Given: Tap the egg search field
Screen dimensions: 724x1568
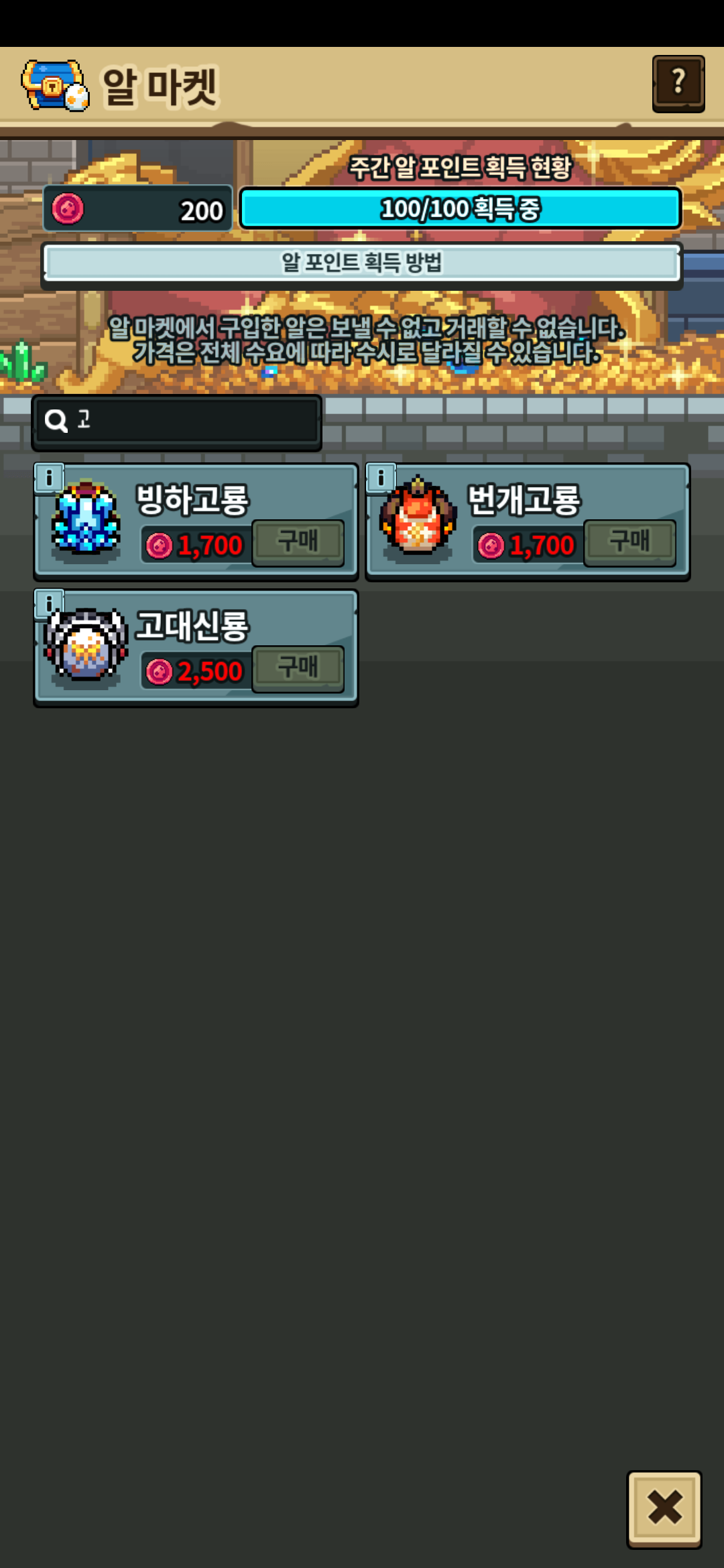Looking at the screenshot, I should pyautogui.click(x=177, y=422).
